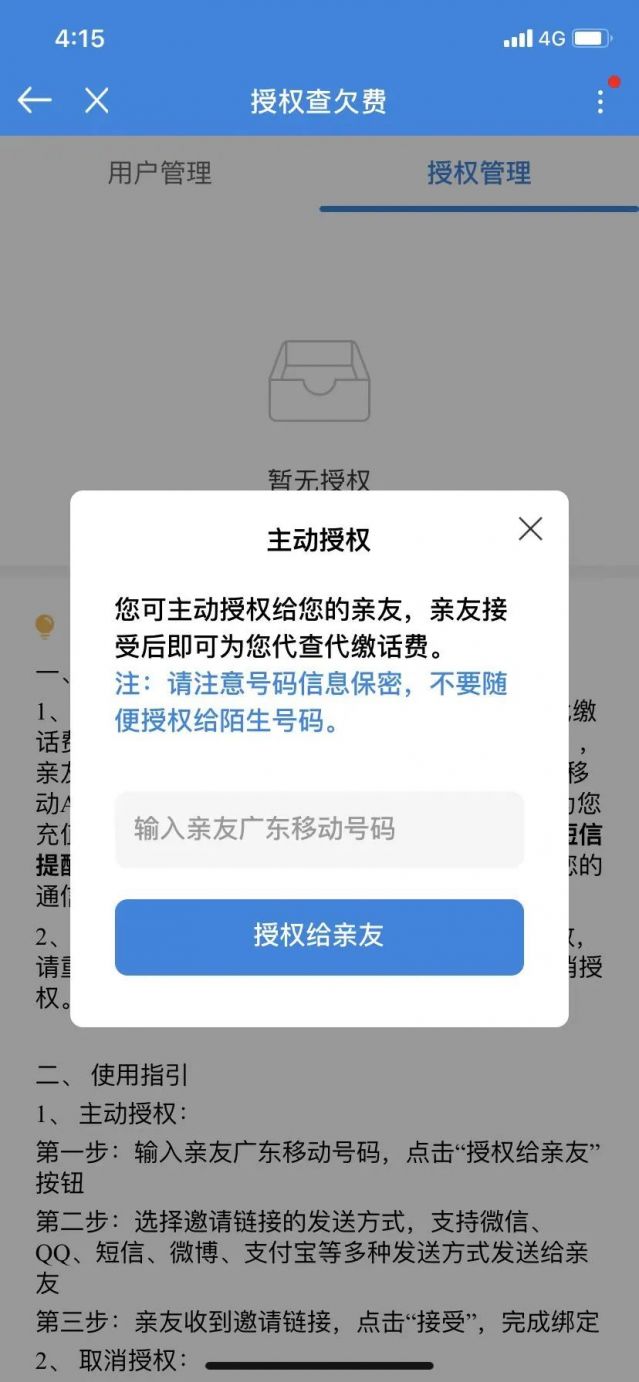Open the three-dot overflow menu
This screenshot has height=1382, width=639.
600,101
